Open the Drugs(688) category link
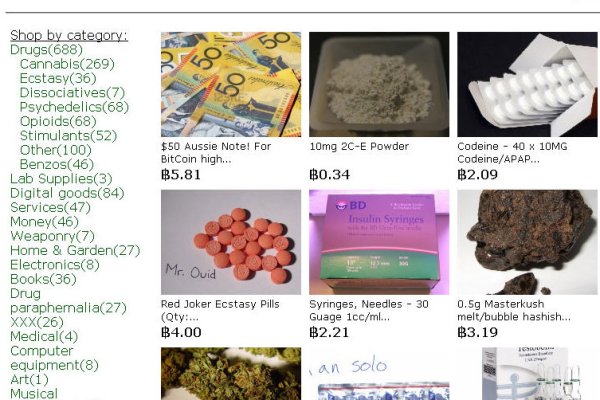Screen dimensions: 600x400 46,50
